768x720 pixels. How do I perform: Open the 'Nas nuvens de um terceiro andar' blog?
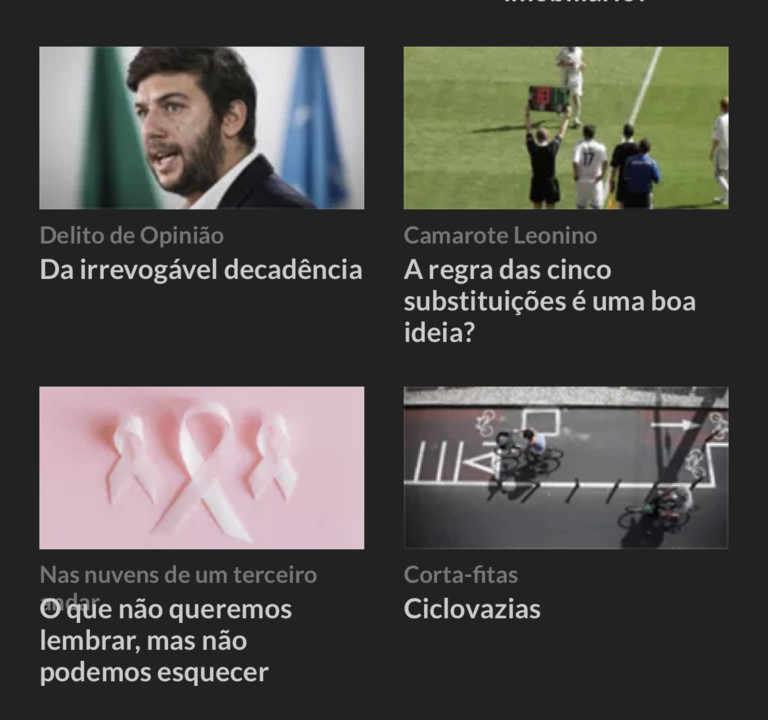coord(178,576)
